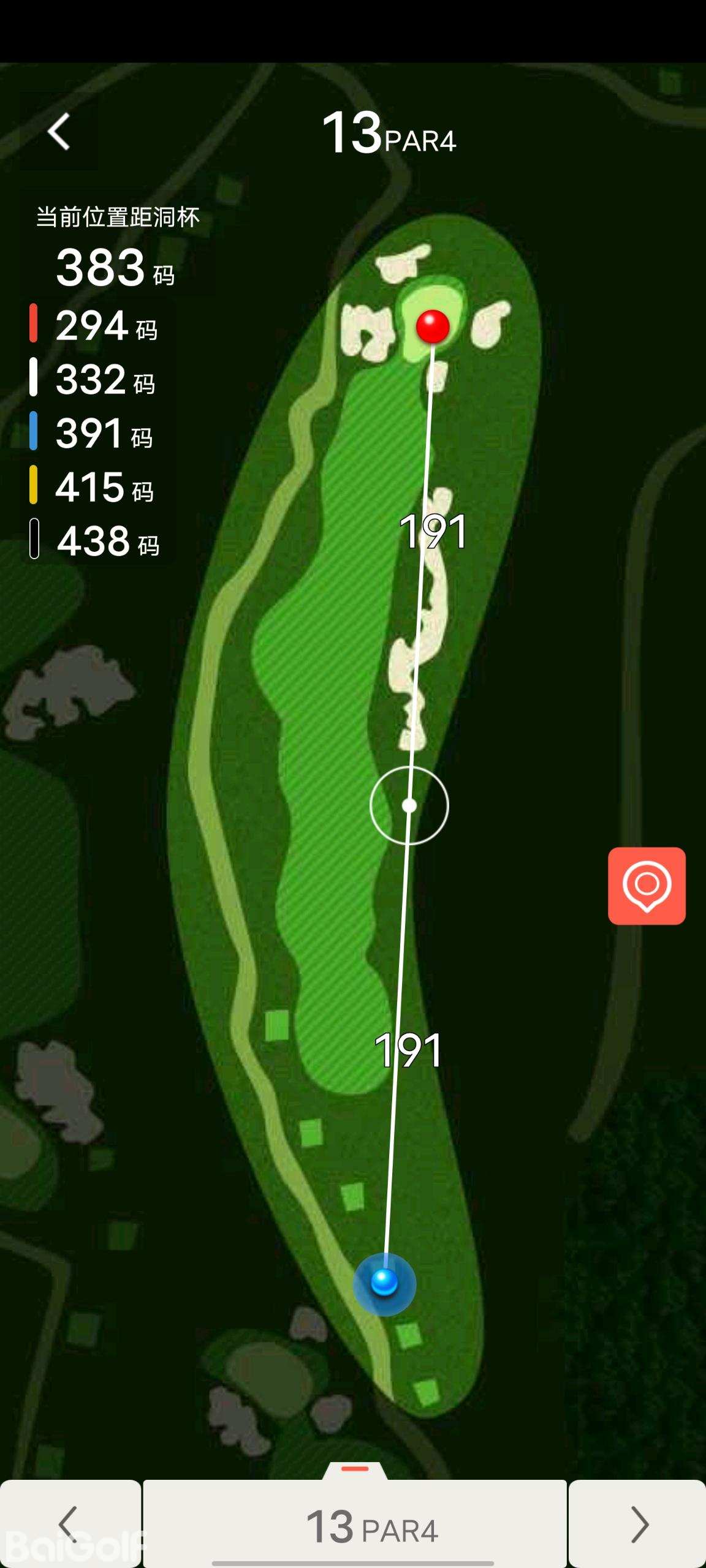Screen dimensions: 706x1568
Task: Tap the red-handle pull-up tab
Action: [x=355, y=1470]
